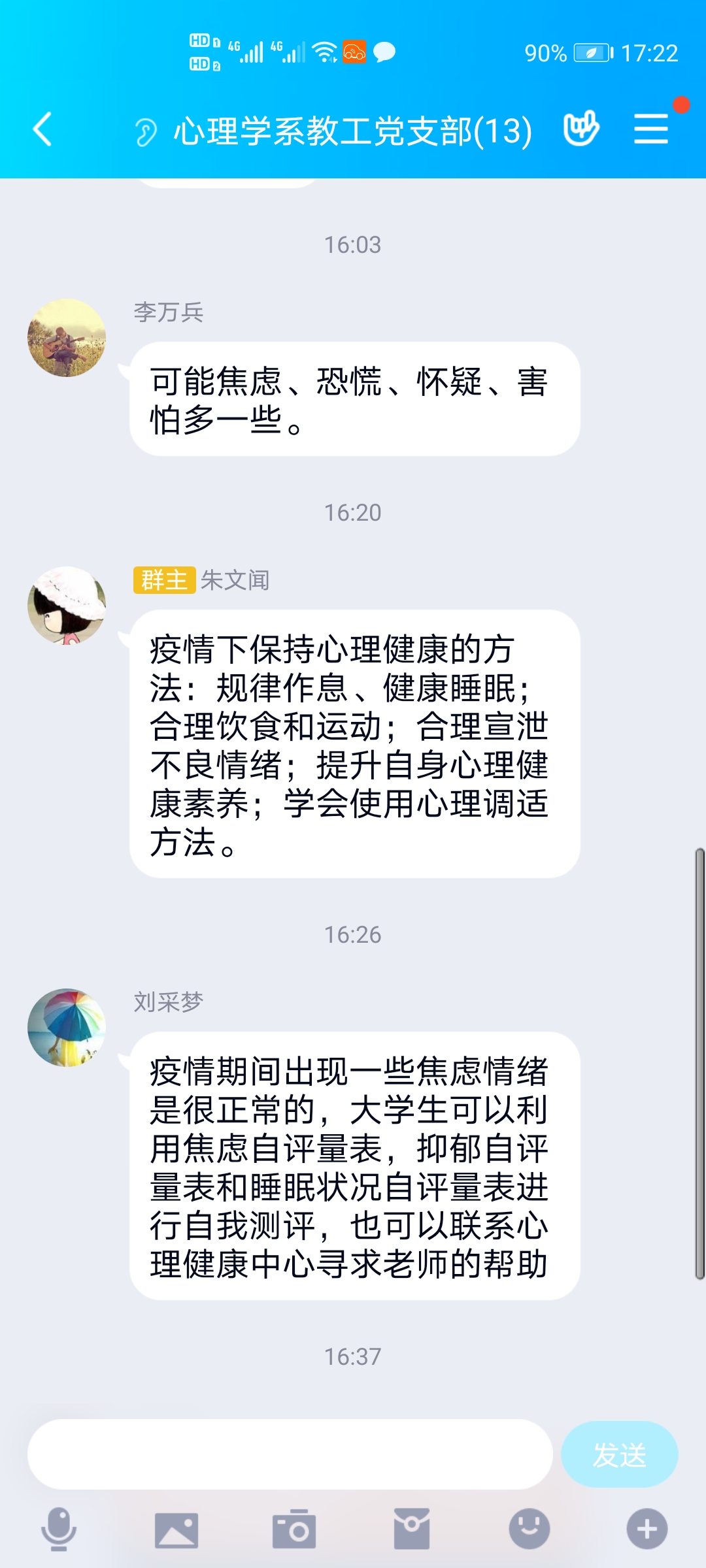The width and height of the screenshot is (706, 1568).
Task: Open the photo gallery picker
Action: 176,1529
